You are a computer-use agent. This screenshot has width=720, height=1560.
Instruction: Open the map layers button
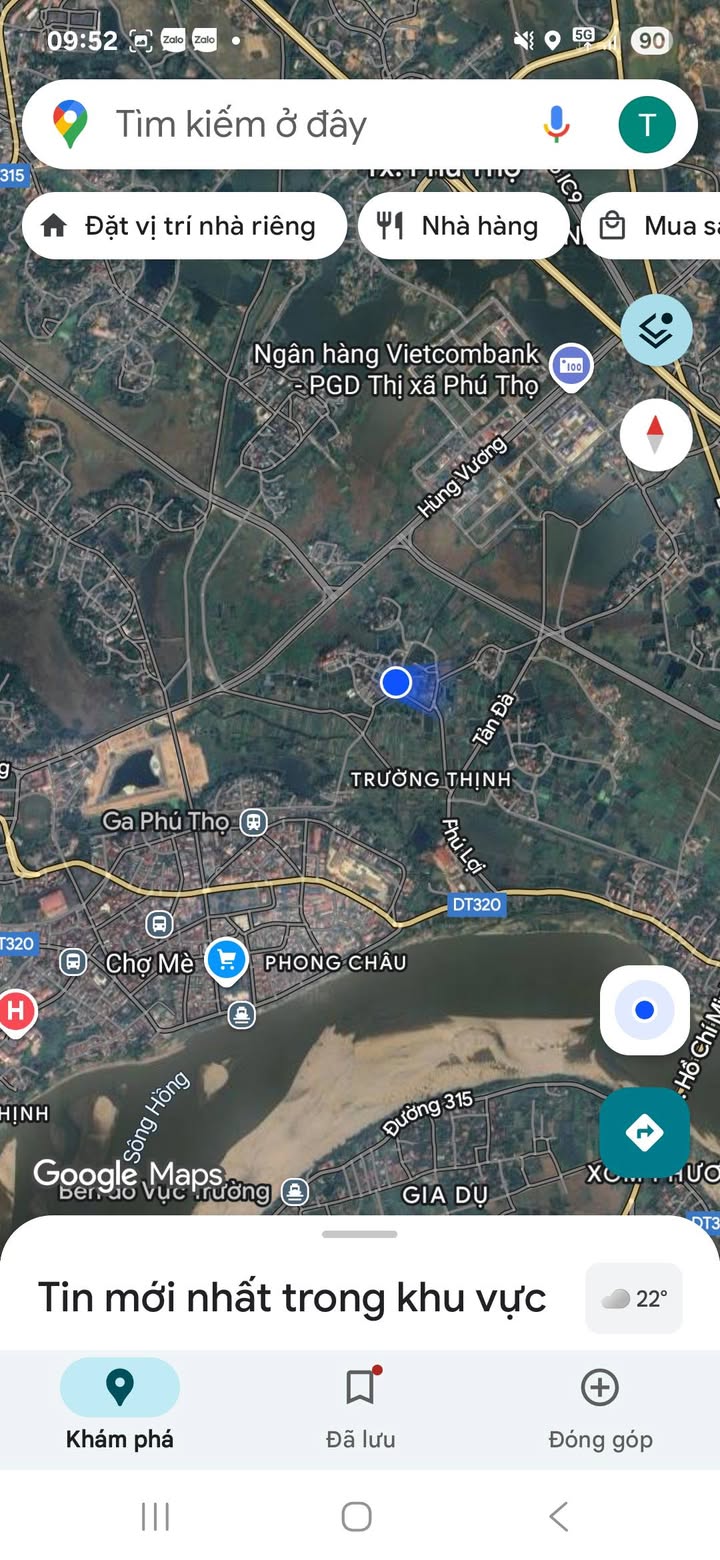pyautogui.click(x=656, y=330)
